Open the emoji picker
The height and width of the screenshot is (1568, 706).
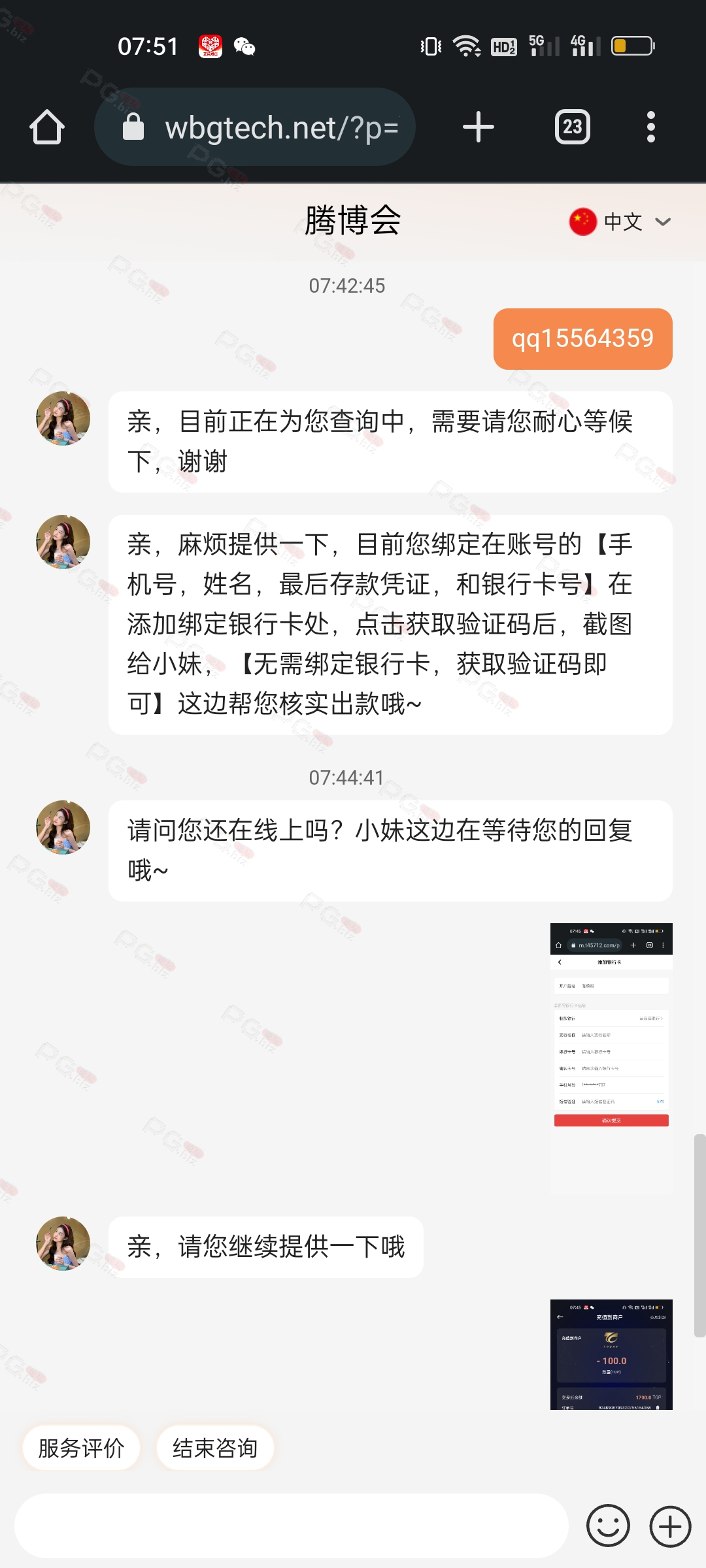pyautogui.click(x=608, y=1526)
